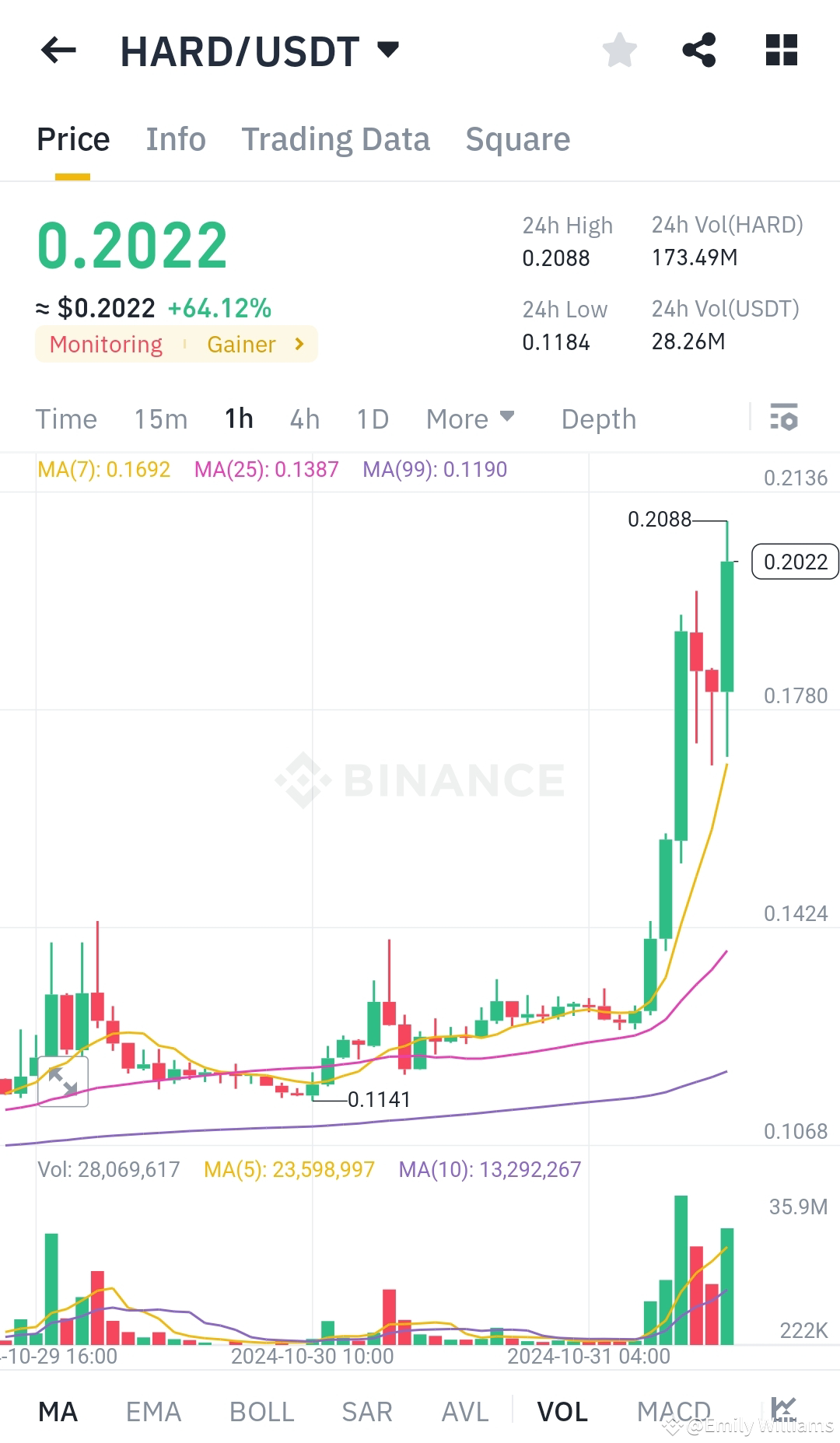Viewport: 840px width, 1443px height.
Task: Select the 1D timeframe
Action: pos(372,419)
